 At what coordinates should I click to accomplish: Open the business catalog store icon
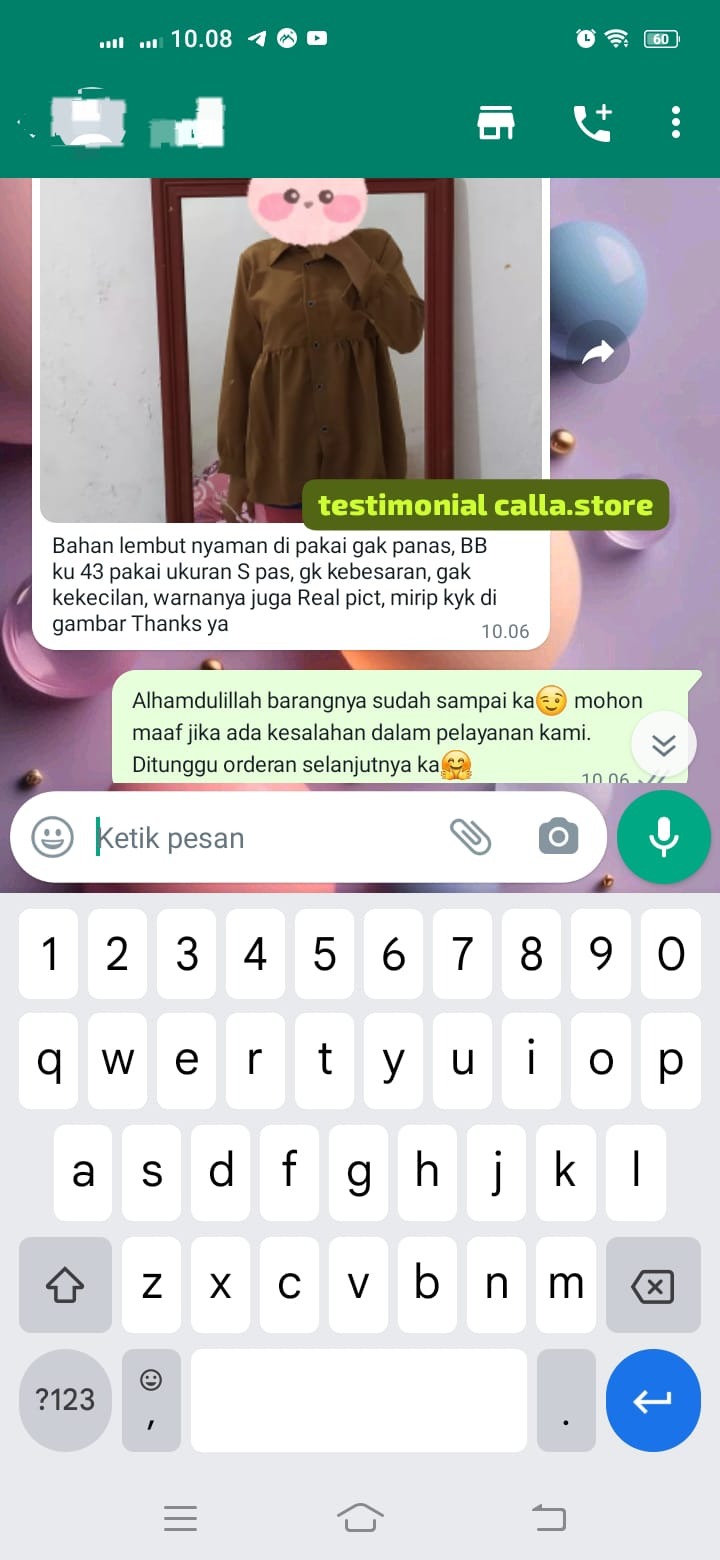[496, 122]
